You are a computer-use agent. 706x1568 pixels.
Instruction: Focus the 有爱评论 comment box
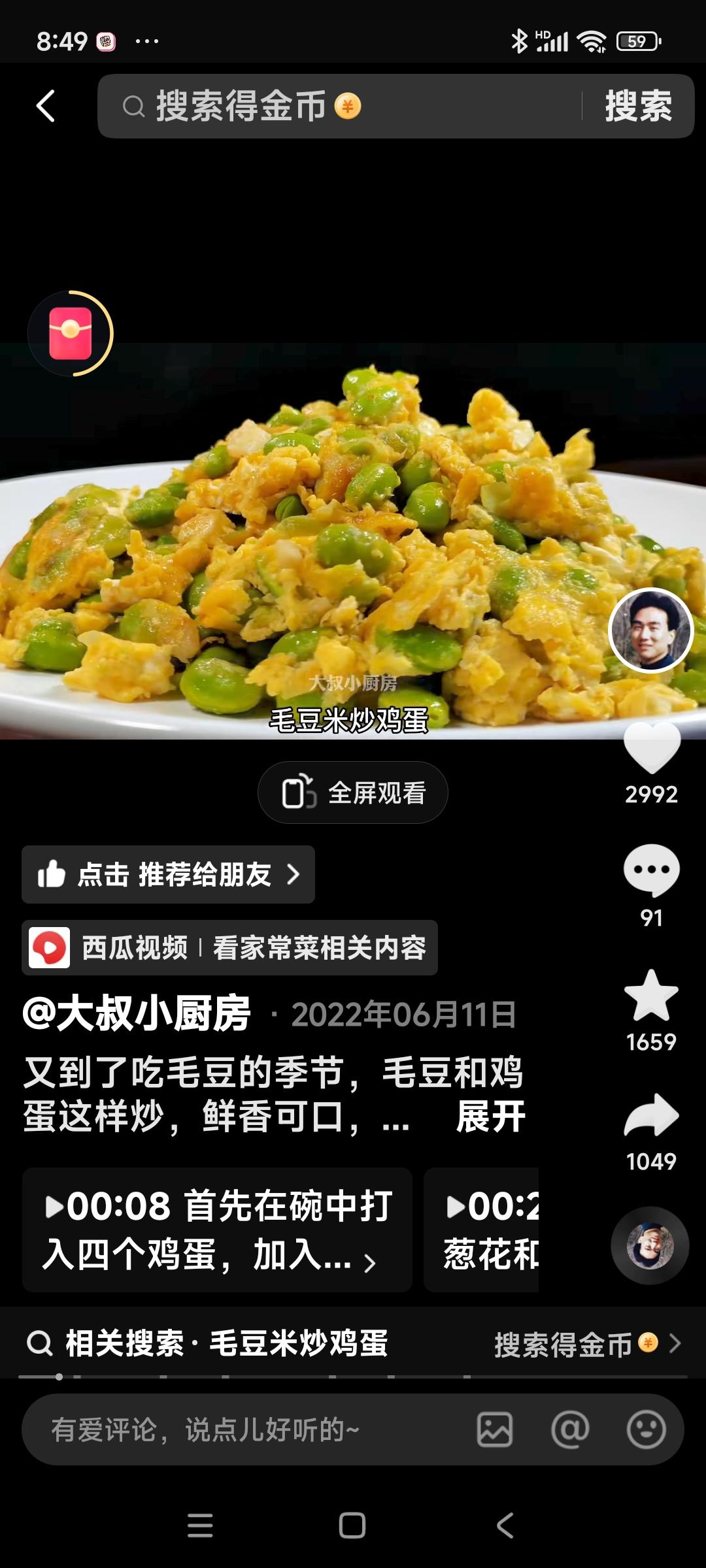pos(248,1429)
